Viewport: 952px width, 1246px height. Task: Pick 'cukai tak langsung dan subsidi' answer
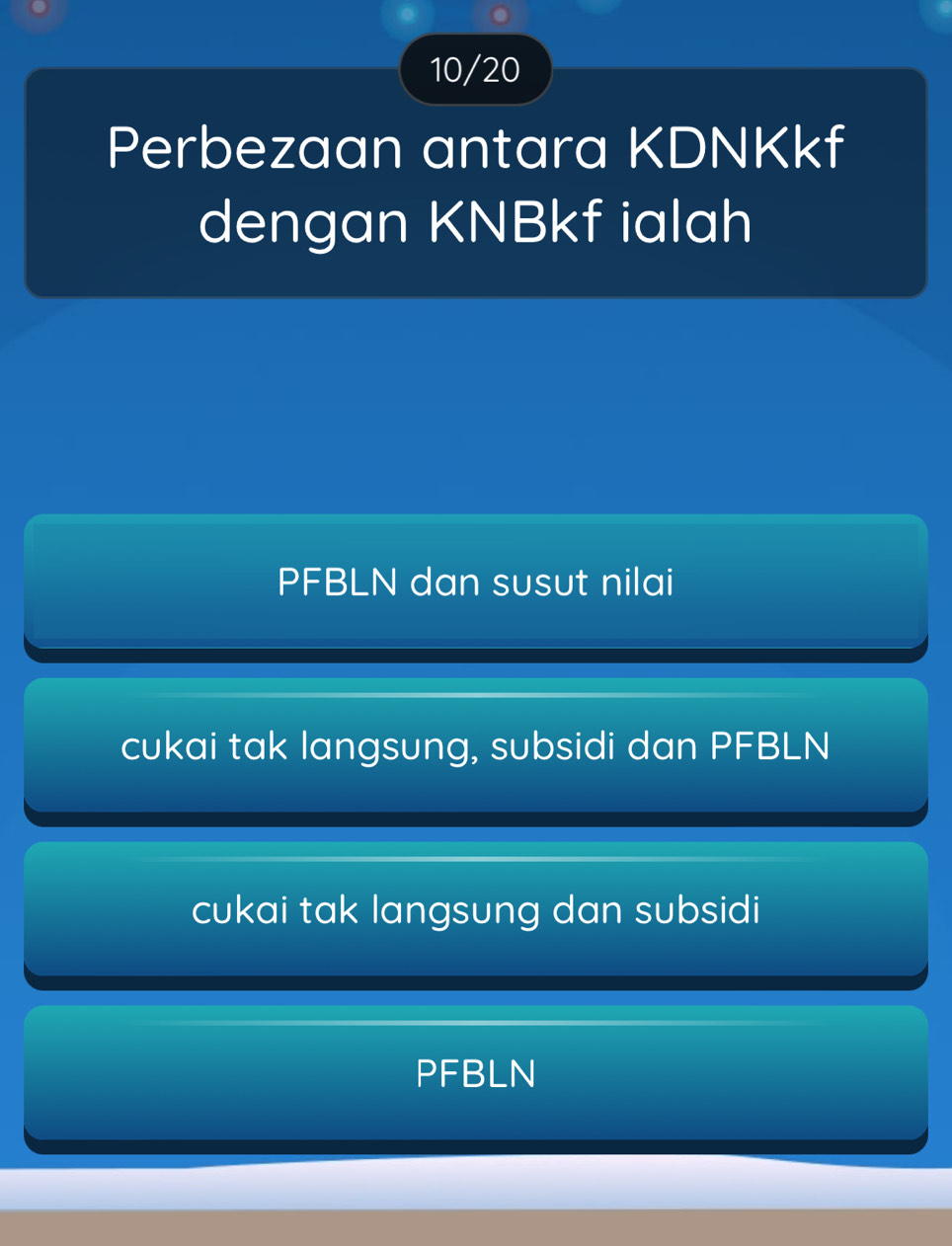point(475,910)
